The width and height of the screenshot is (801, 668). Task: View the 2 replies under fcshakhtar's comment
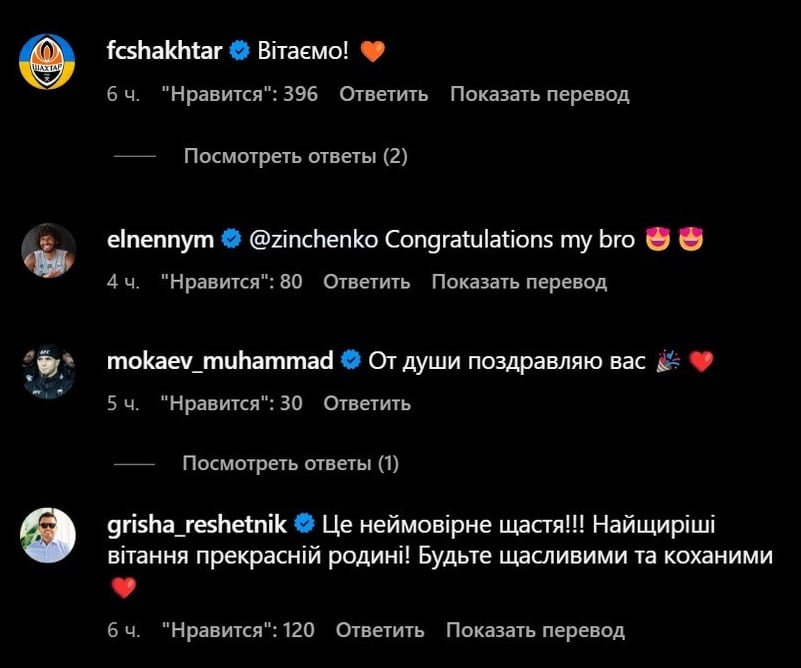pos(295,157)
